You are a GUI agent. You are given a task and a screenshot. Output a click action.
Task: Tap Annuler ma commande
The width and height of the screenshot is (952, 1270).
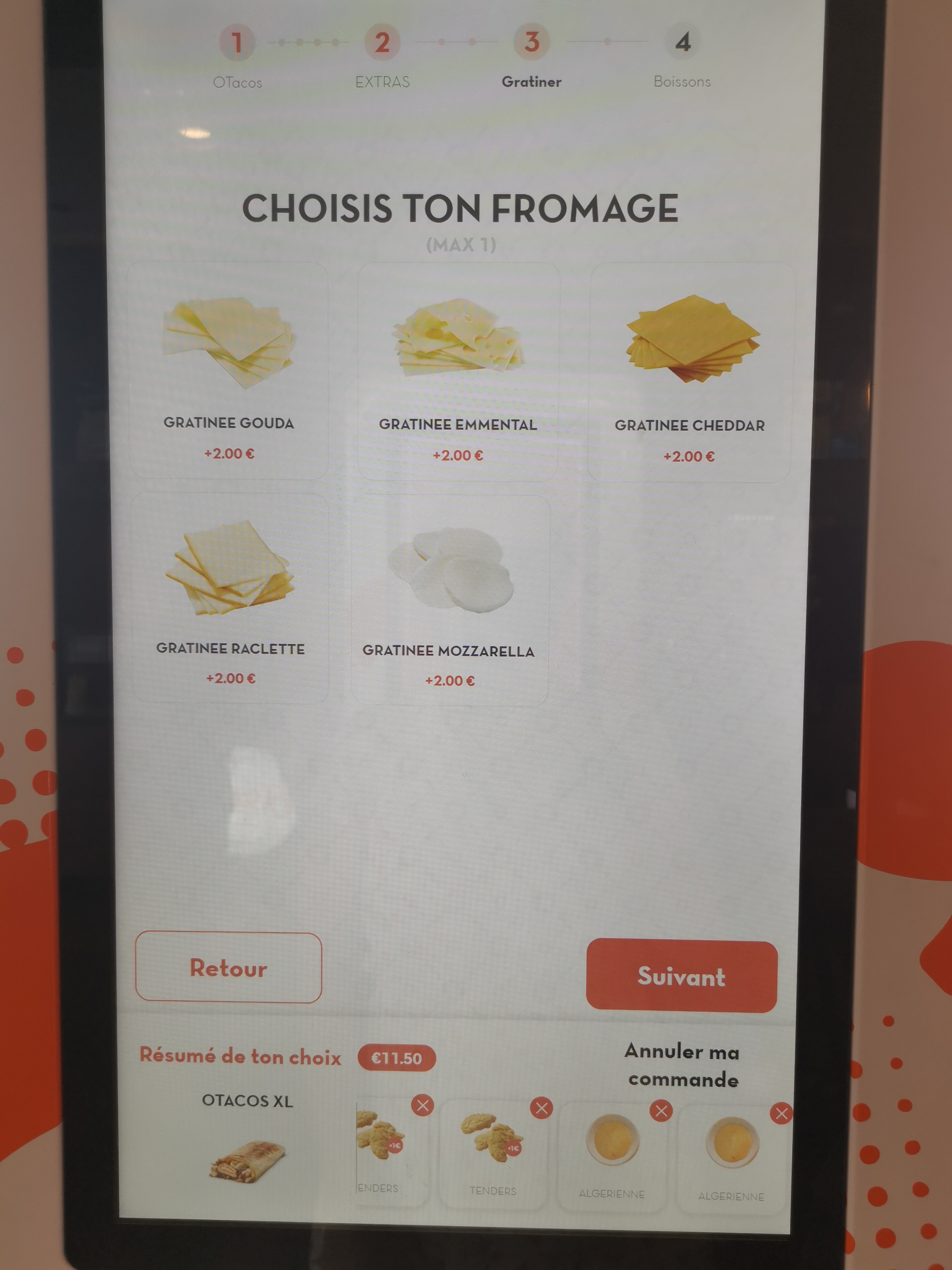click(682, 1065)
